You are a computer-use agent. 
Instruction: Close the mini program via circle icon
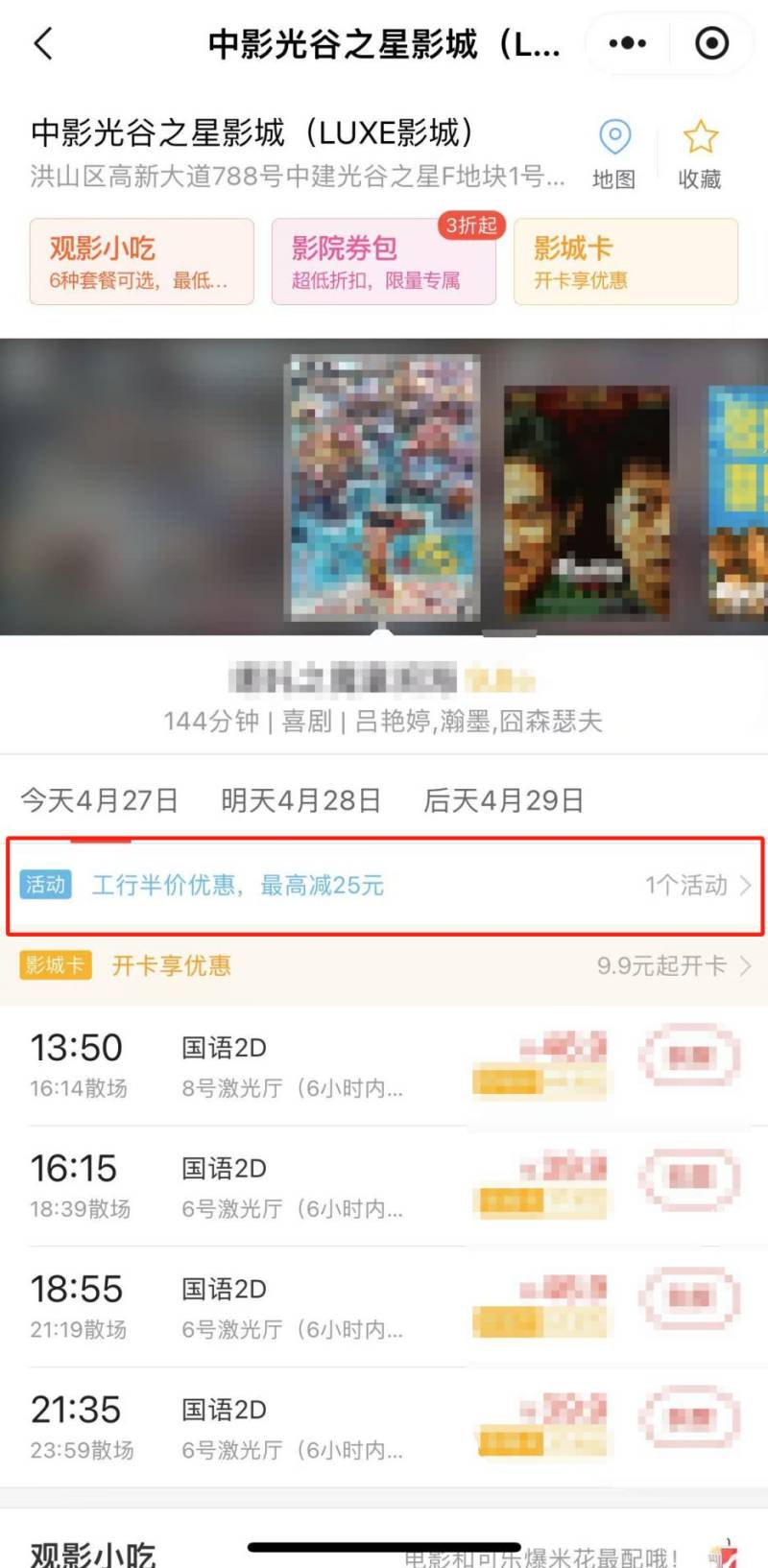click(711, 43)
